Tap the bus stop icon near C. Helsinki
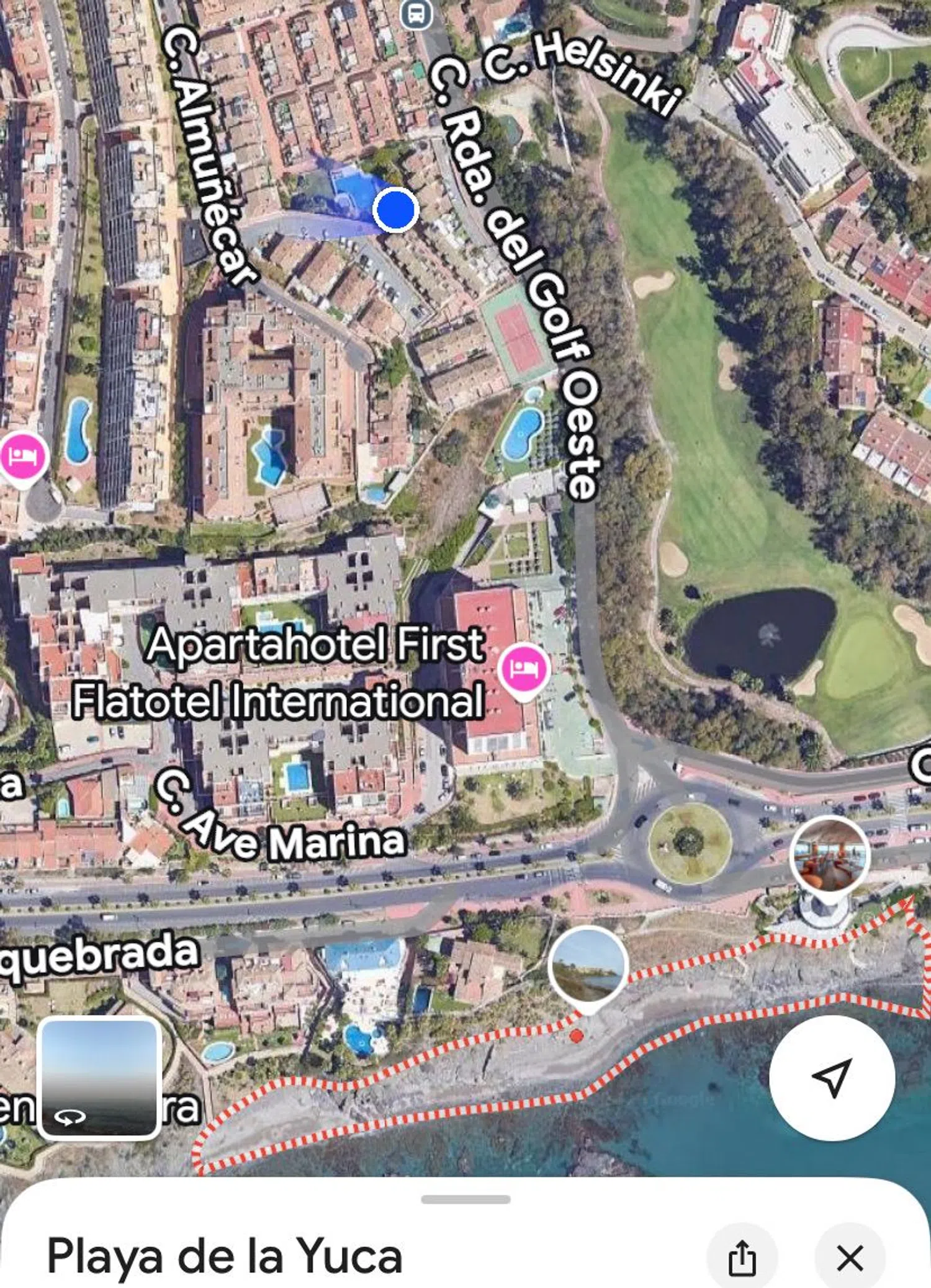 [415, 14]
